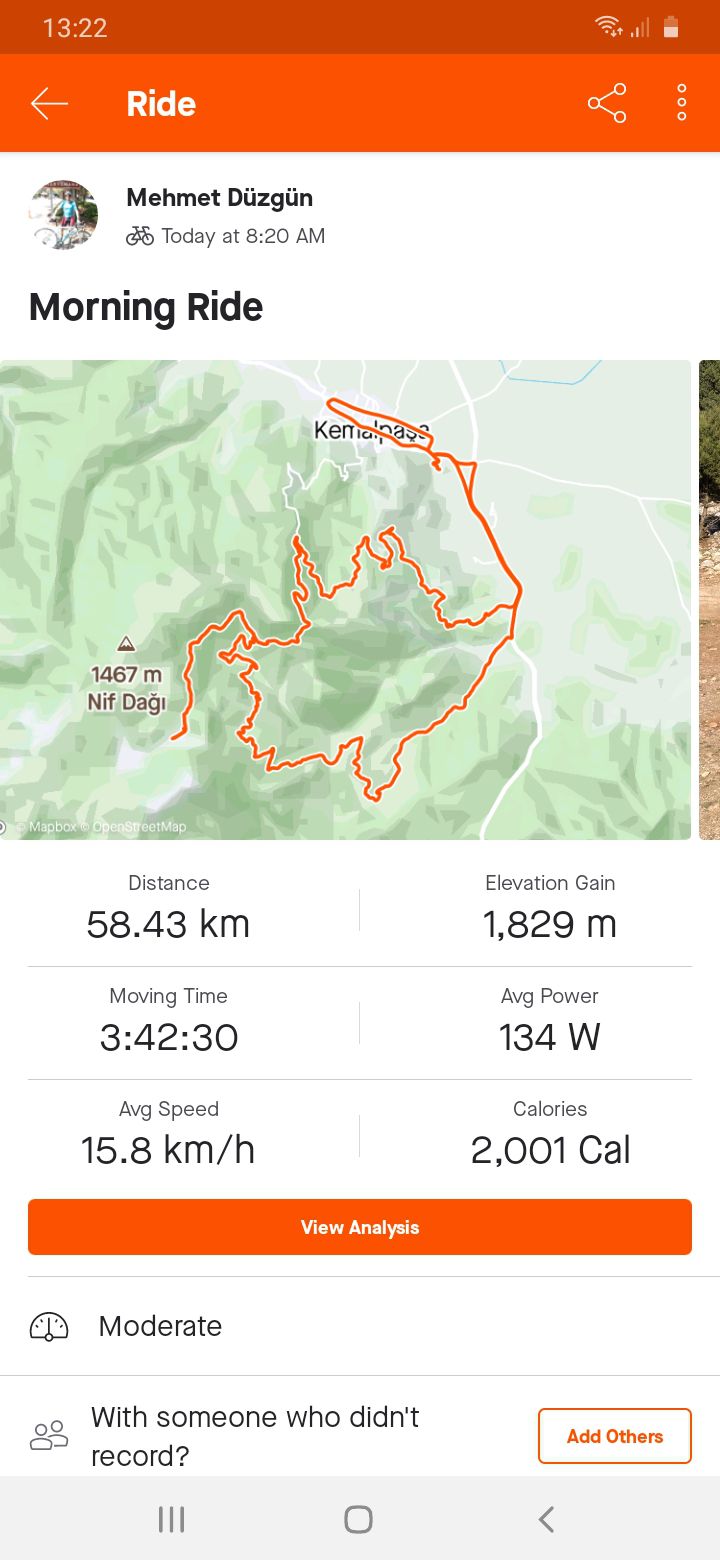The image size is (720, 1560).
Task: Select the bicycle activity-type icon
Action: (139, 236)
